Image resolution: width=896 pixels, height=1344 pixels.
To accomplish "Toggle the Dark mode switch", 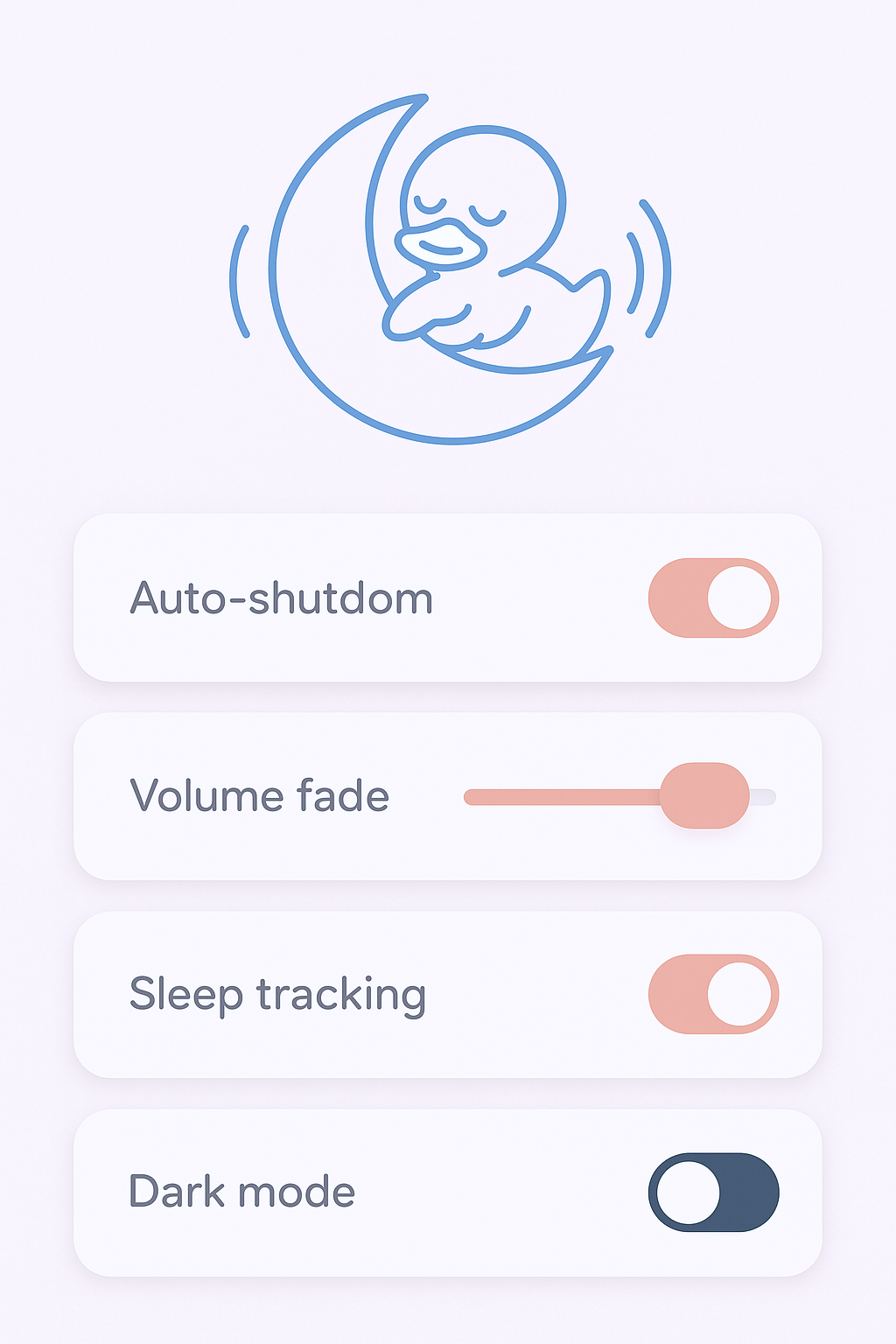I will point(713,1192).
